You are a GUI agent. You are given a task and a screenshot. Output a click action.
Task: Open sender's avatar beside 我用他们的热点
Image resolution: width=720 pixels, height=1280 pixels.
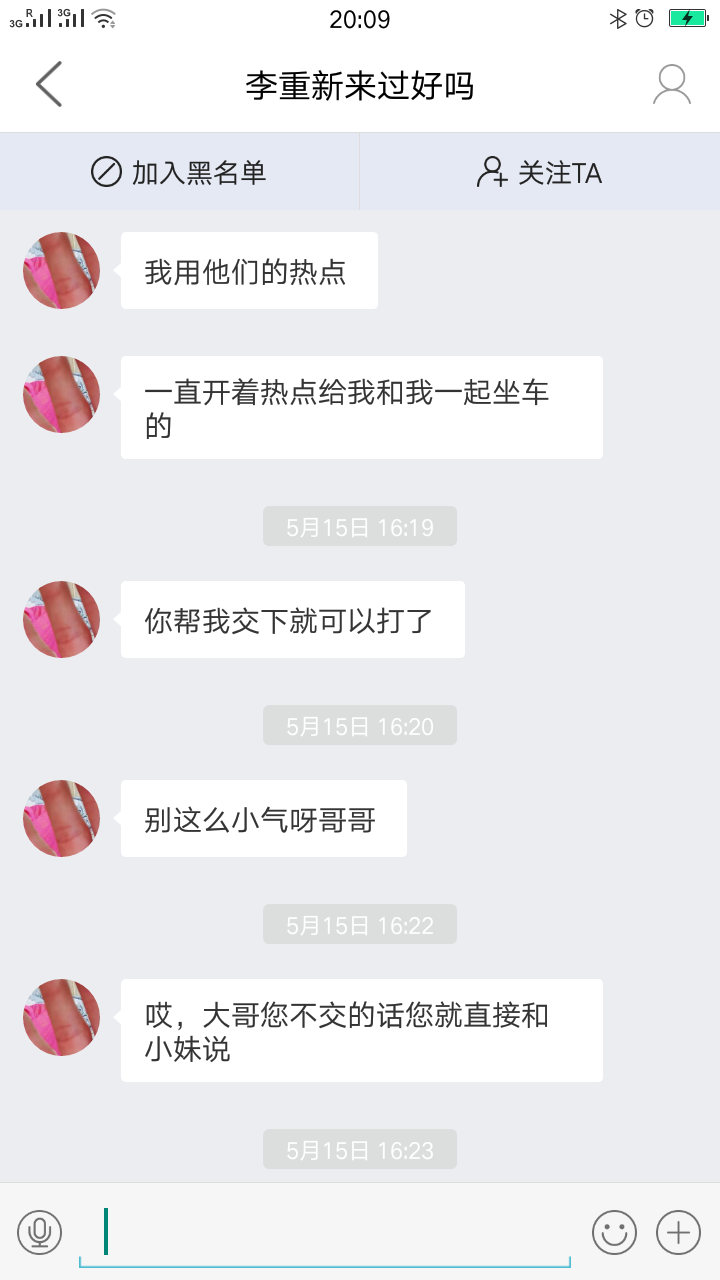click(x=62, y=271)
